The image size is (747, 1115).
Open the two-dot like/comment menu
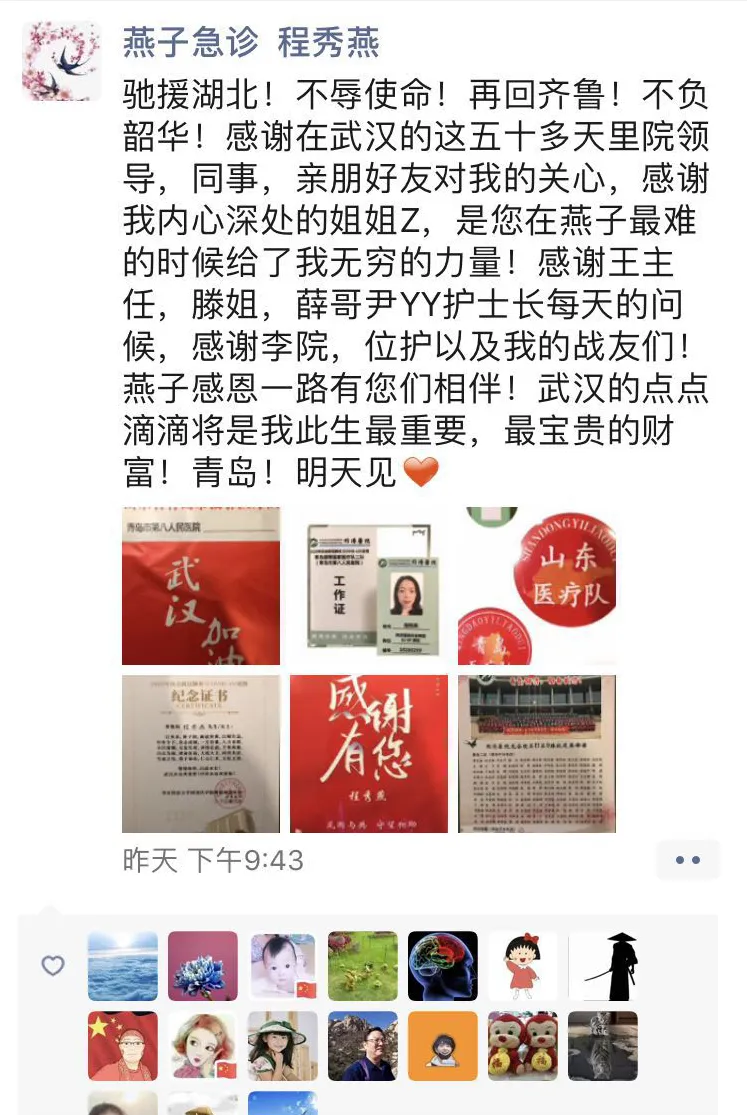687,860
